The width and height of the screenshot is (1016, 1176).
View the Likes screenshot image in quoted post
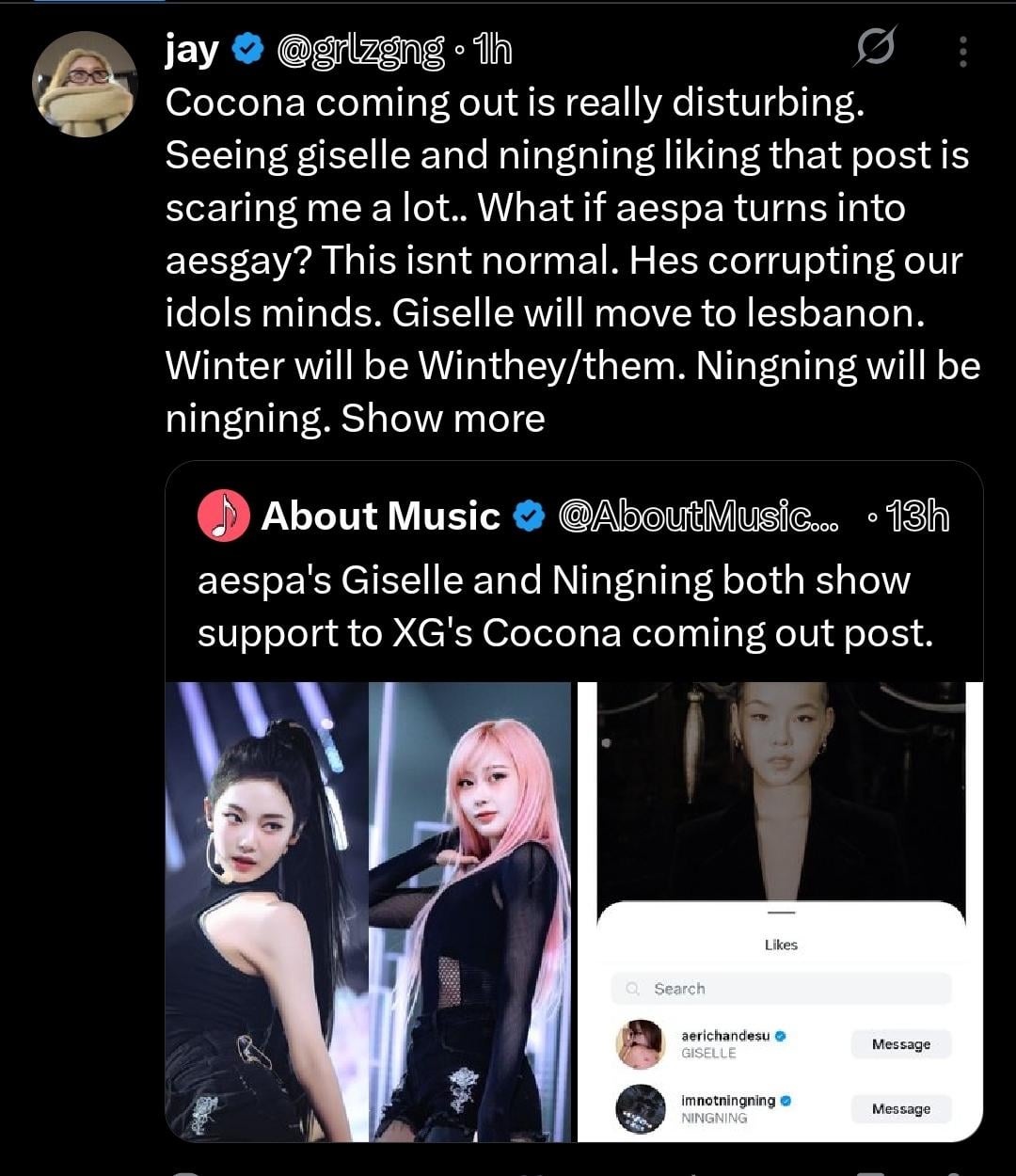(x=780, y=911)
